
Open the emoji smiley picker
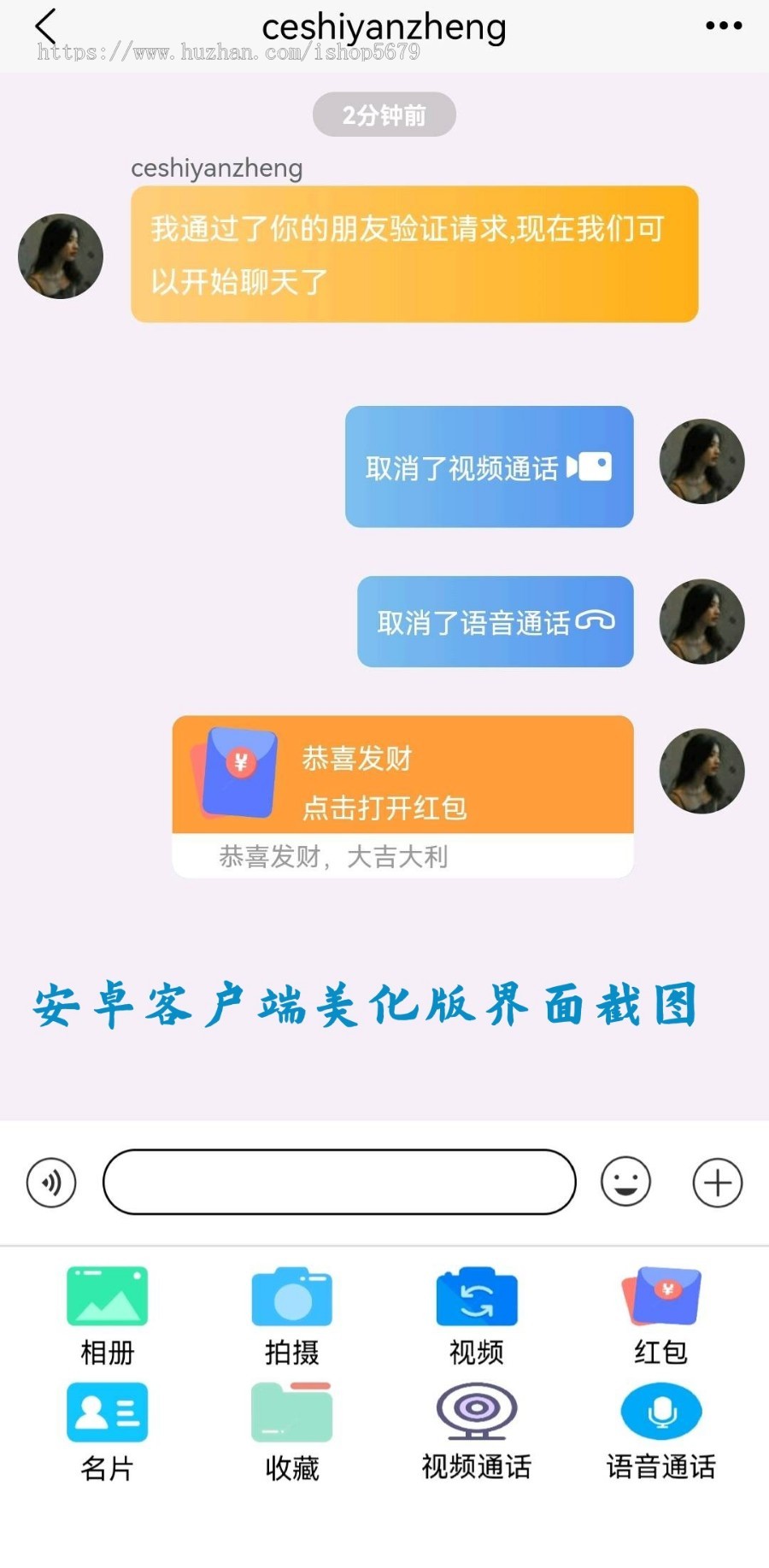(x=625, y=1182)
